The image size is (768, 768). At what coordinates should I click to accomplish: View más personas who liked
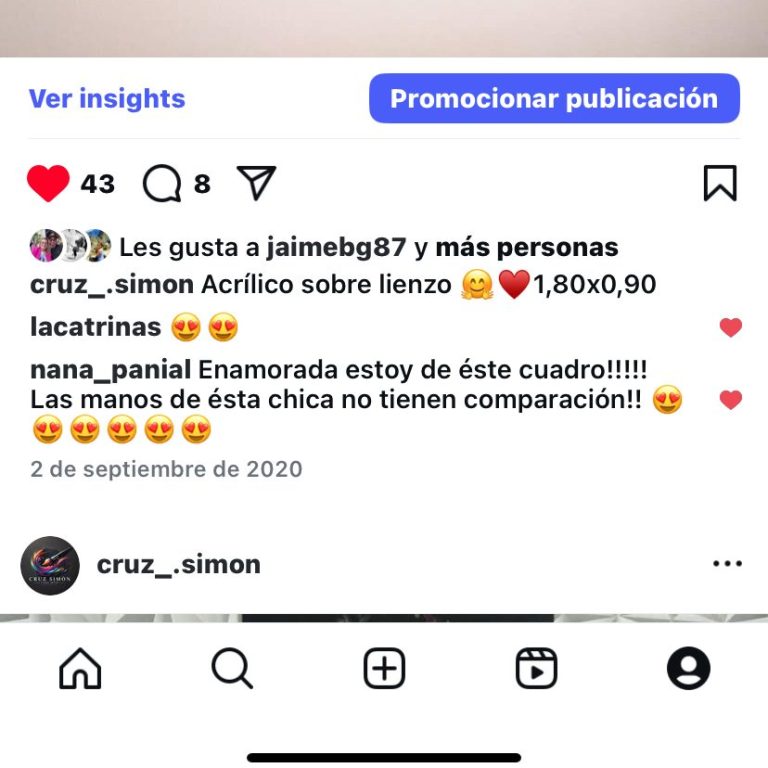click(x=526, y=247)
